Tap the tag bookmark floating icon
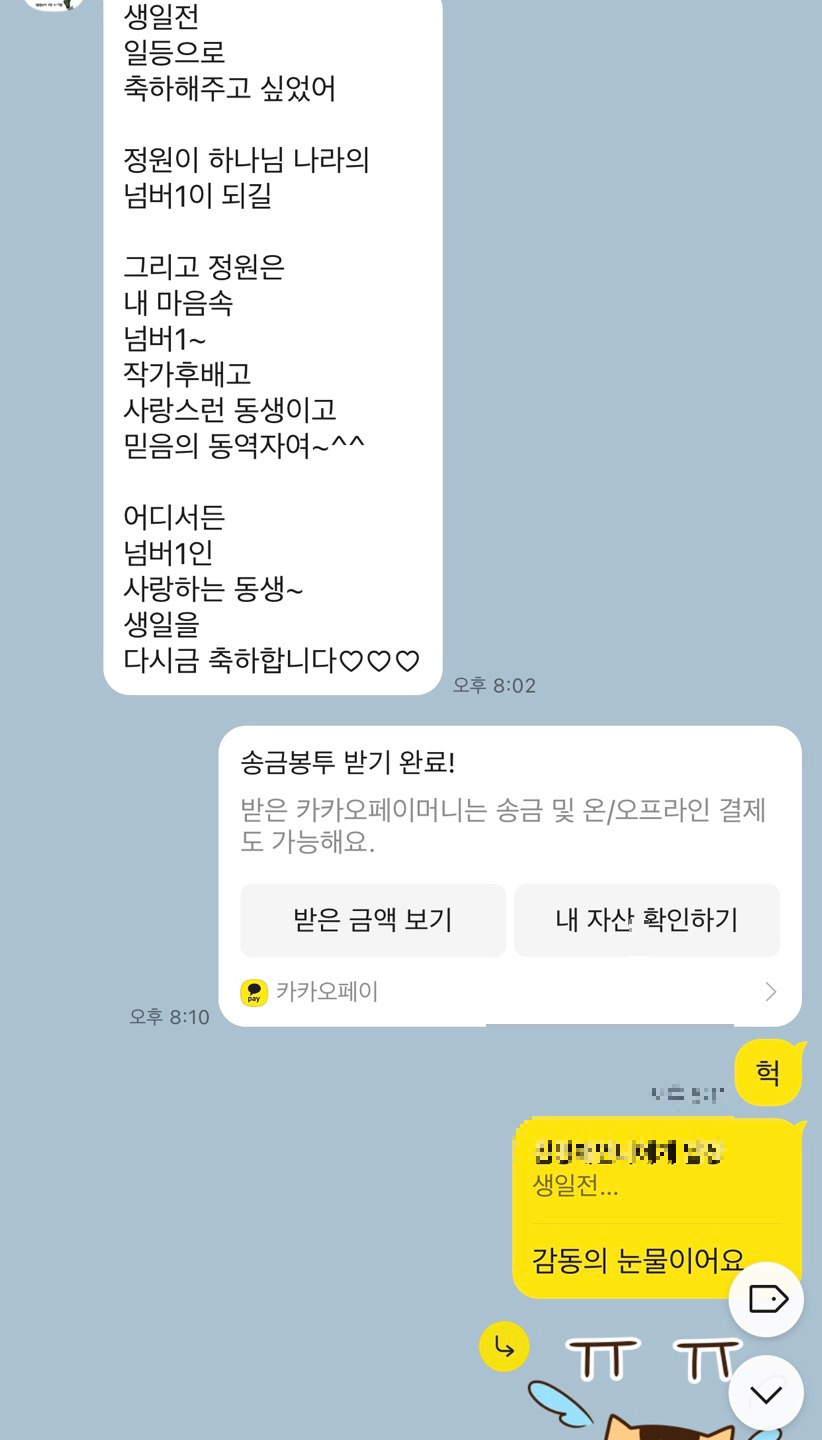The height and width of the screenshot is (1440, 822). [x=766, y=1299]
